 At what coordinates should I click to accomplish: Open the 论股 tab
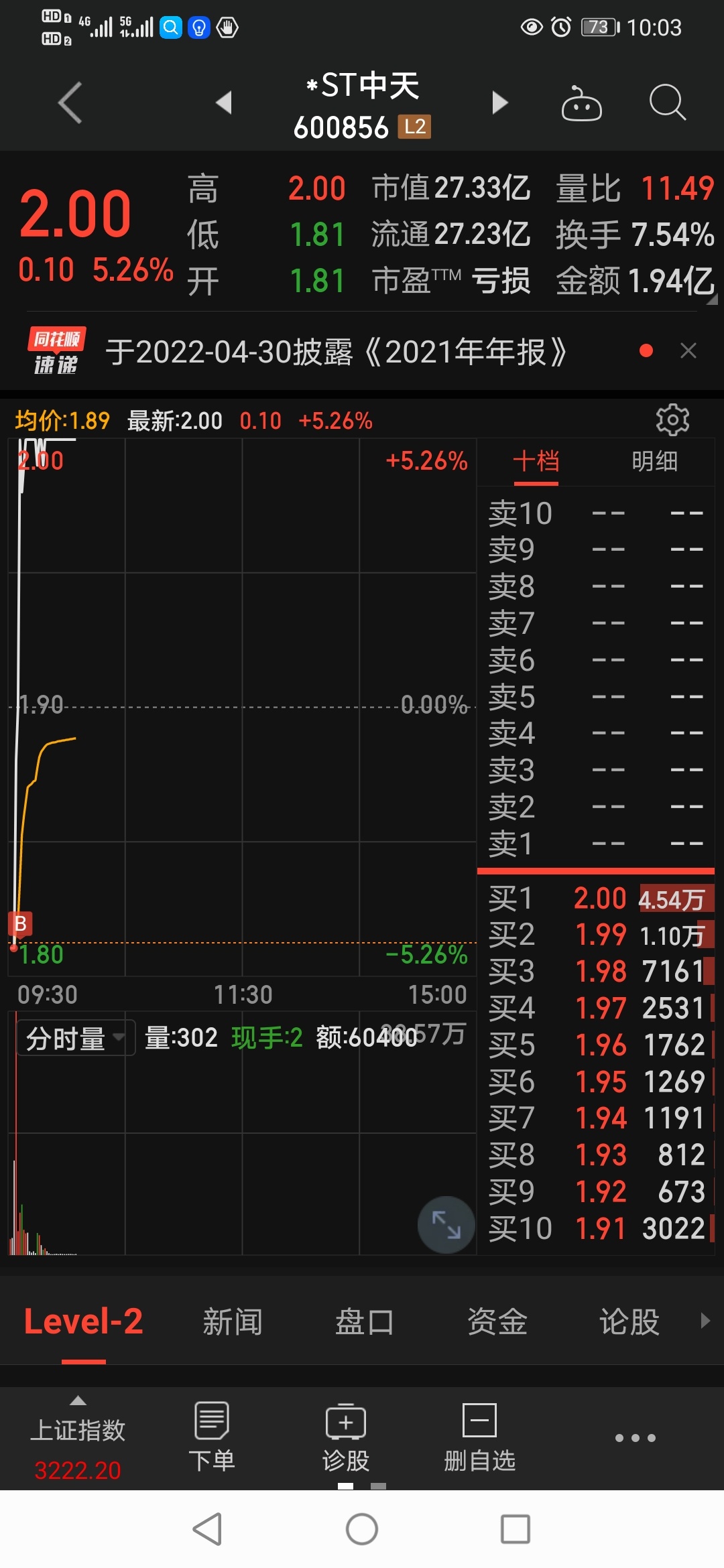click(x=629, y=1322)
